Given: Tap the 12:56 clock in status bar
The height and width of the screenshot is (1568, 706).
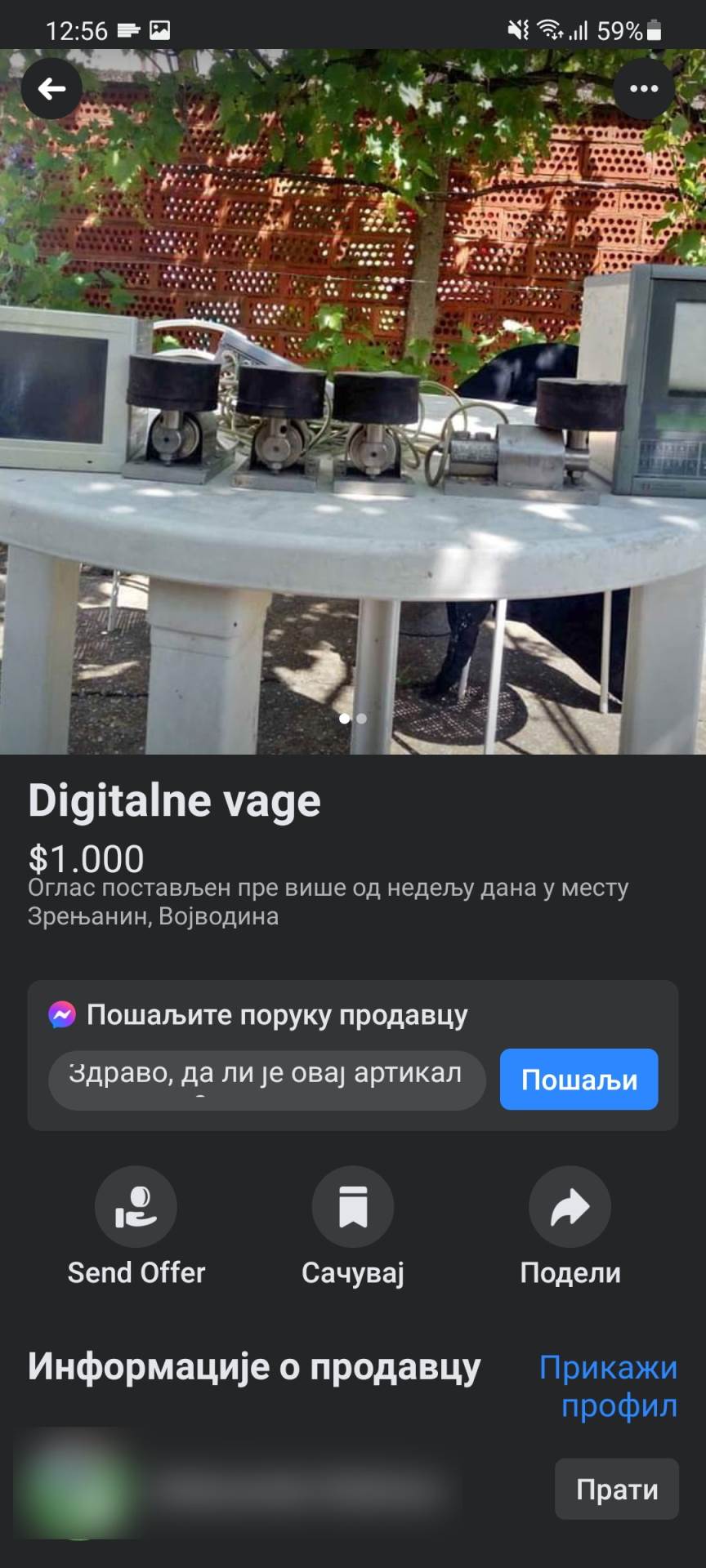Looking at the screenshot, I should [78, 29].
